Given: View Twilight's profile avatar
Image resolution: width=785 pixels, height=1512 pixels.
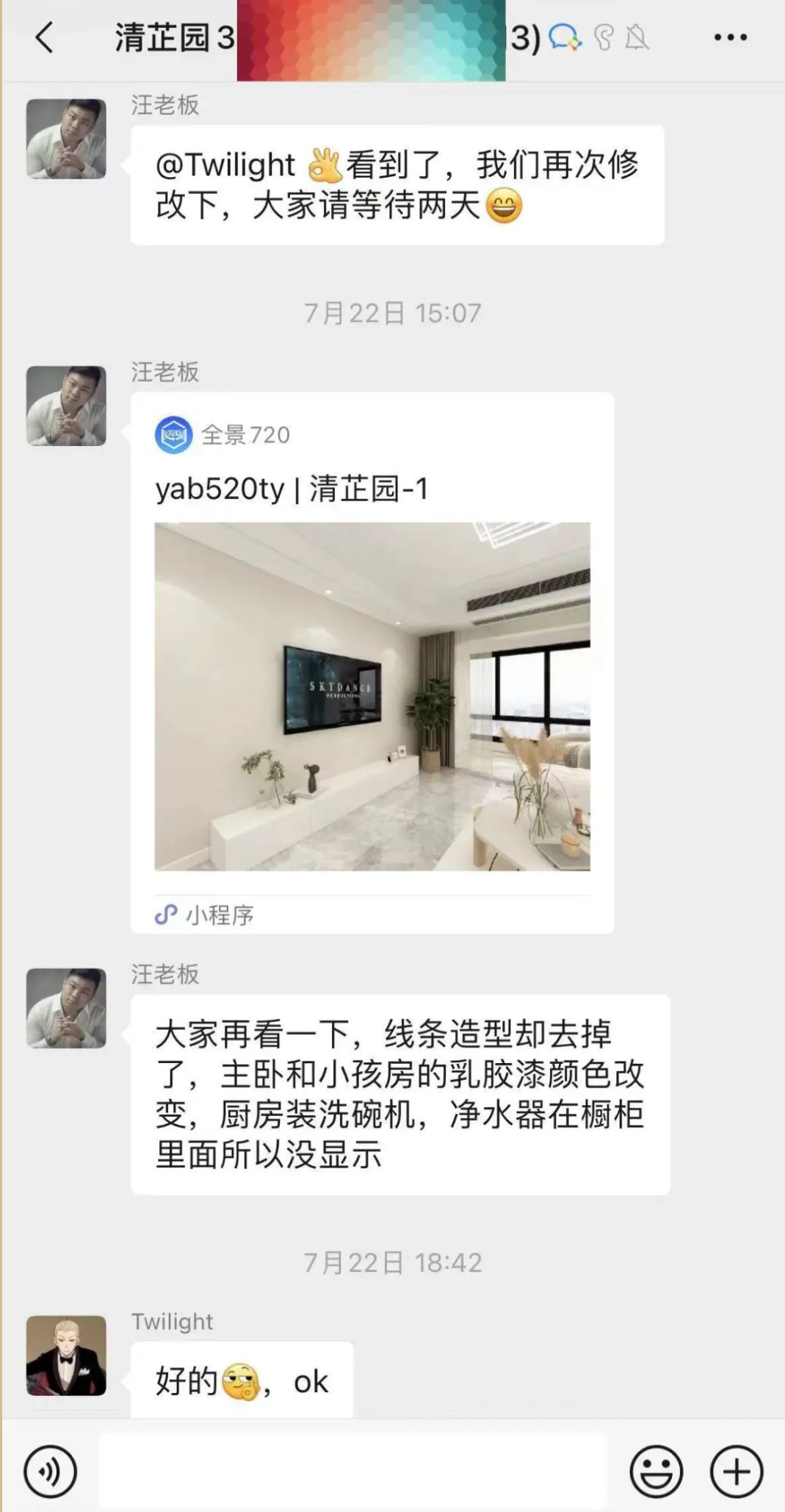Looking at the screenshot, I should (x=66, y=1355).
